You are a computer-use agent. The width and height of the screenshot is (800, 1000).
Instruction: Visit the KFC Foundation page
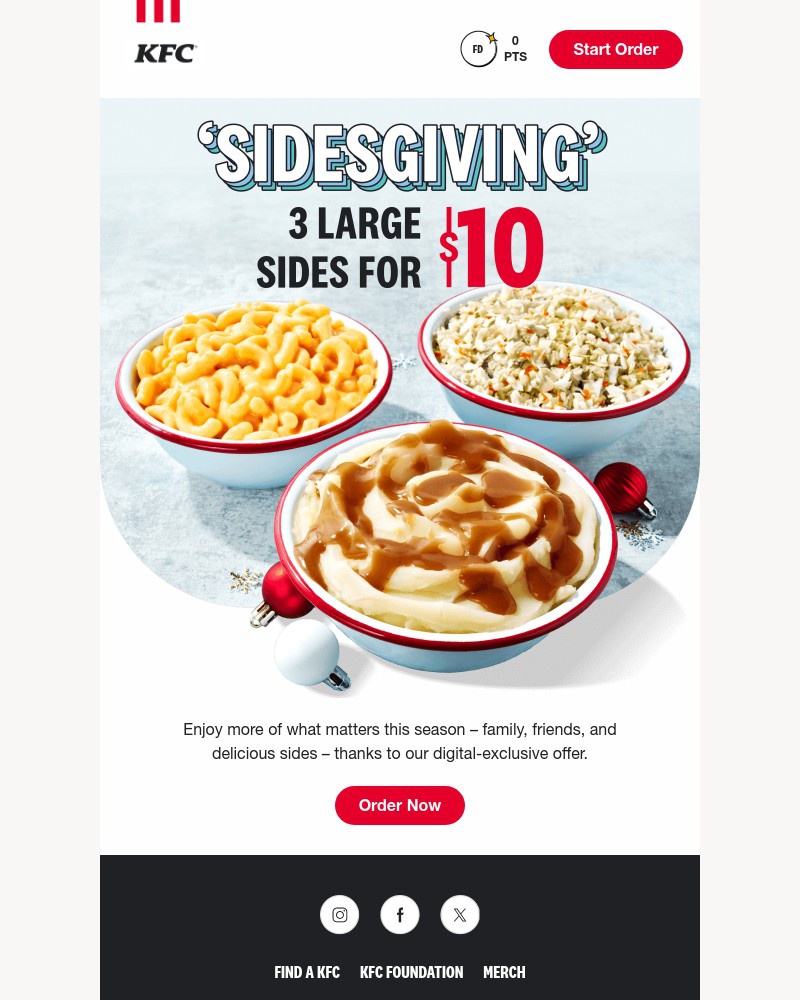tap(411, 972)
